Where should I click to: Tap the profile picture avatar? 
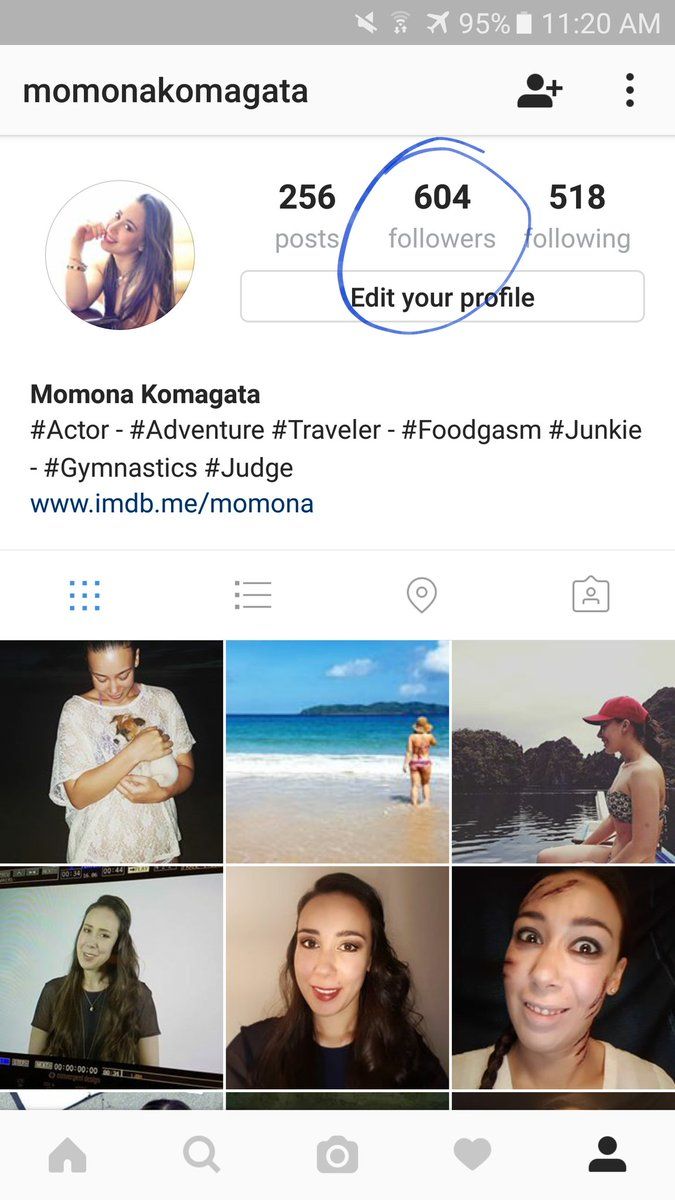[120, 255]
